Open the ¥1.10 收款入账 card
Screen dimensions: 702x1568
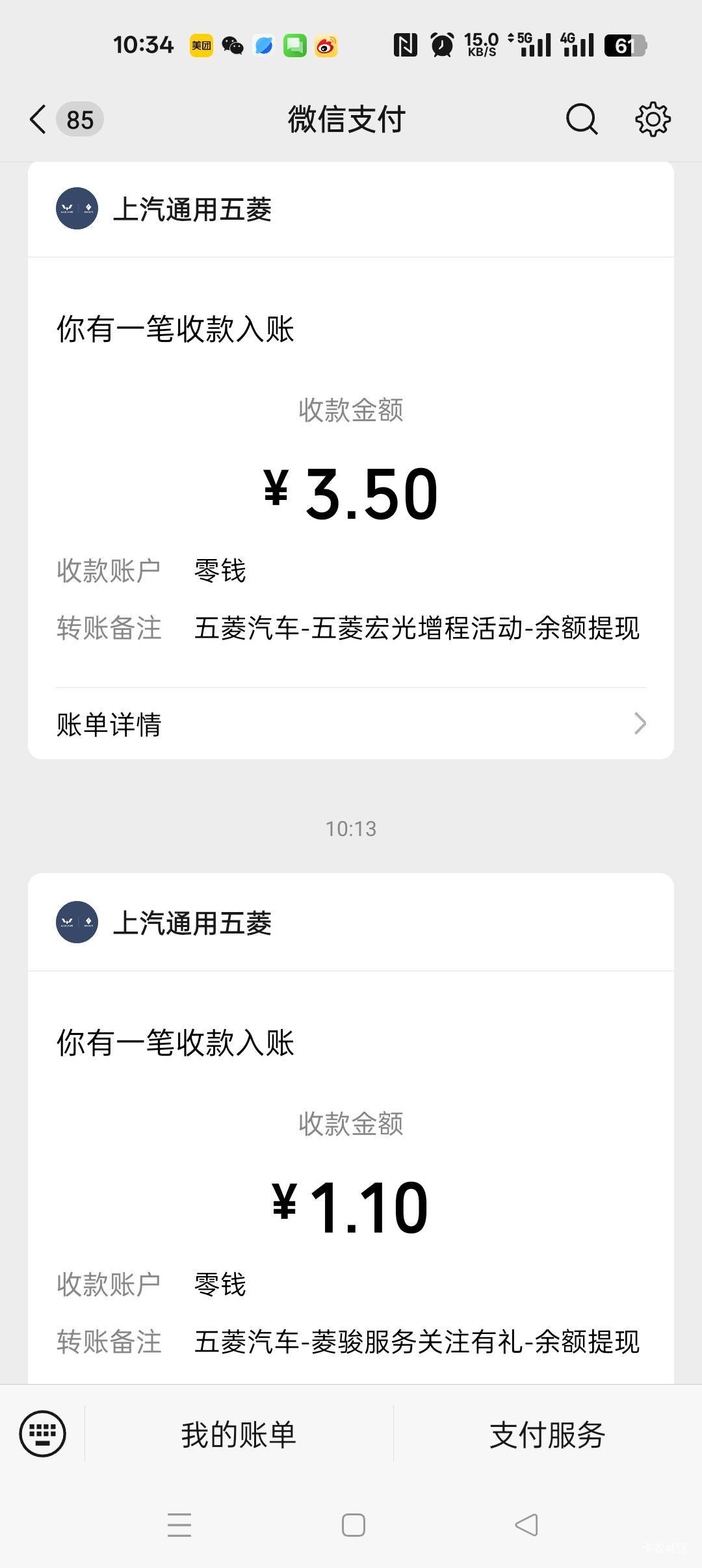(351, 1129)
